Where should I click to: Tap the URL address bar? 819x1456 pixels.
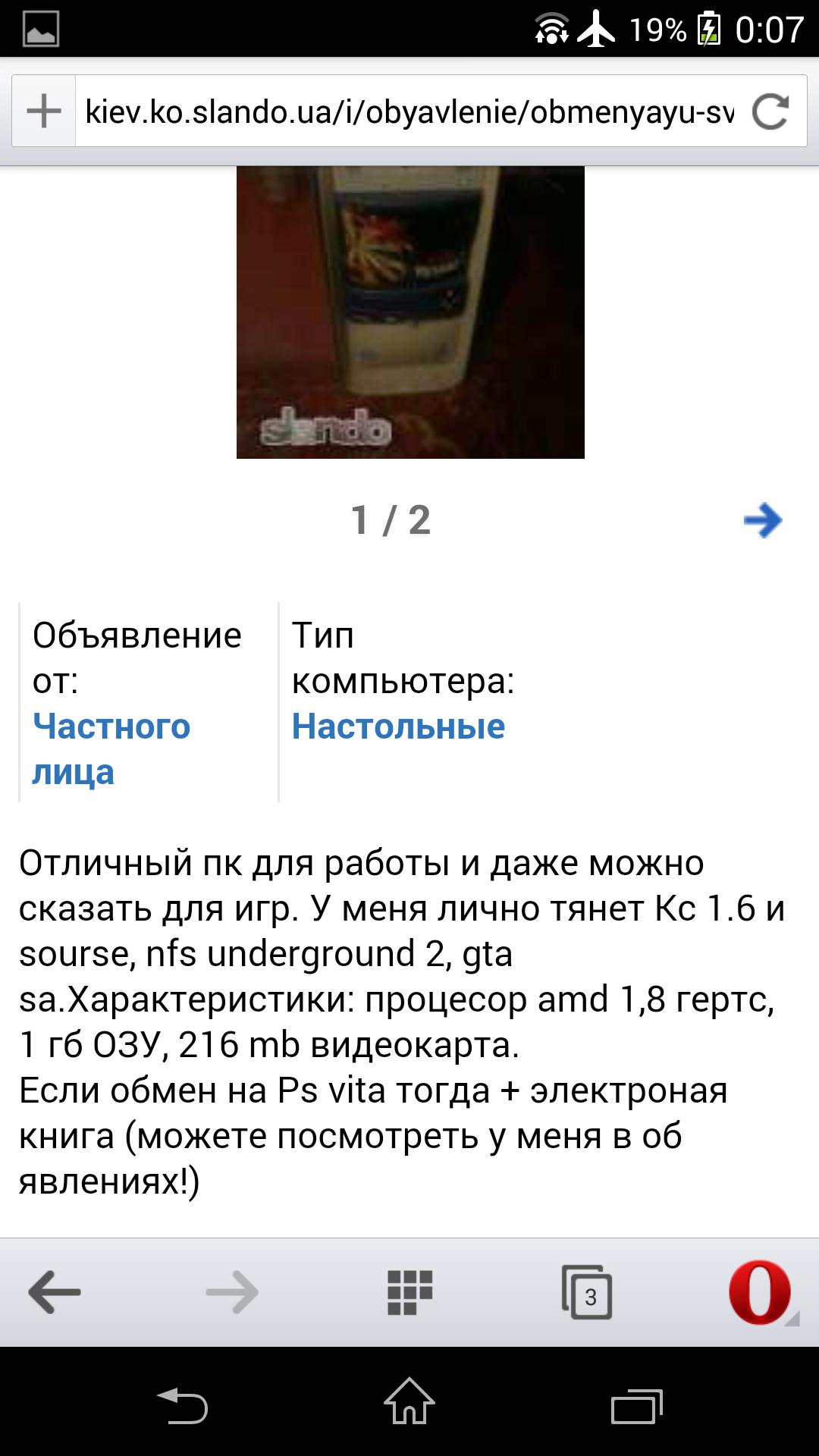click(x=409, y=111)
